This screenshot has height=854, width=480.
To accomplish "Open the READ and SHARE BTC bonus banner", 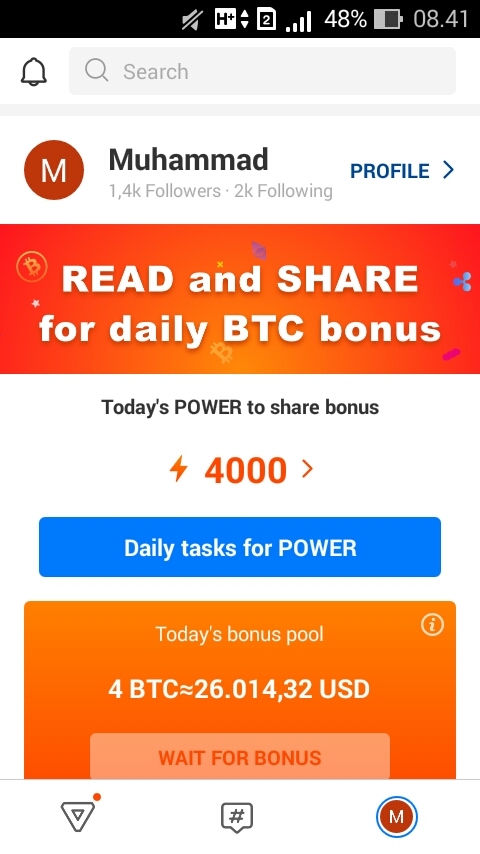I will (x=240, y=299).
